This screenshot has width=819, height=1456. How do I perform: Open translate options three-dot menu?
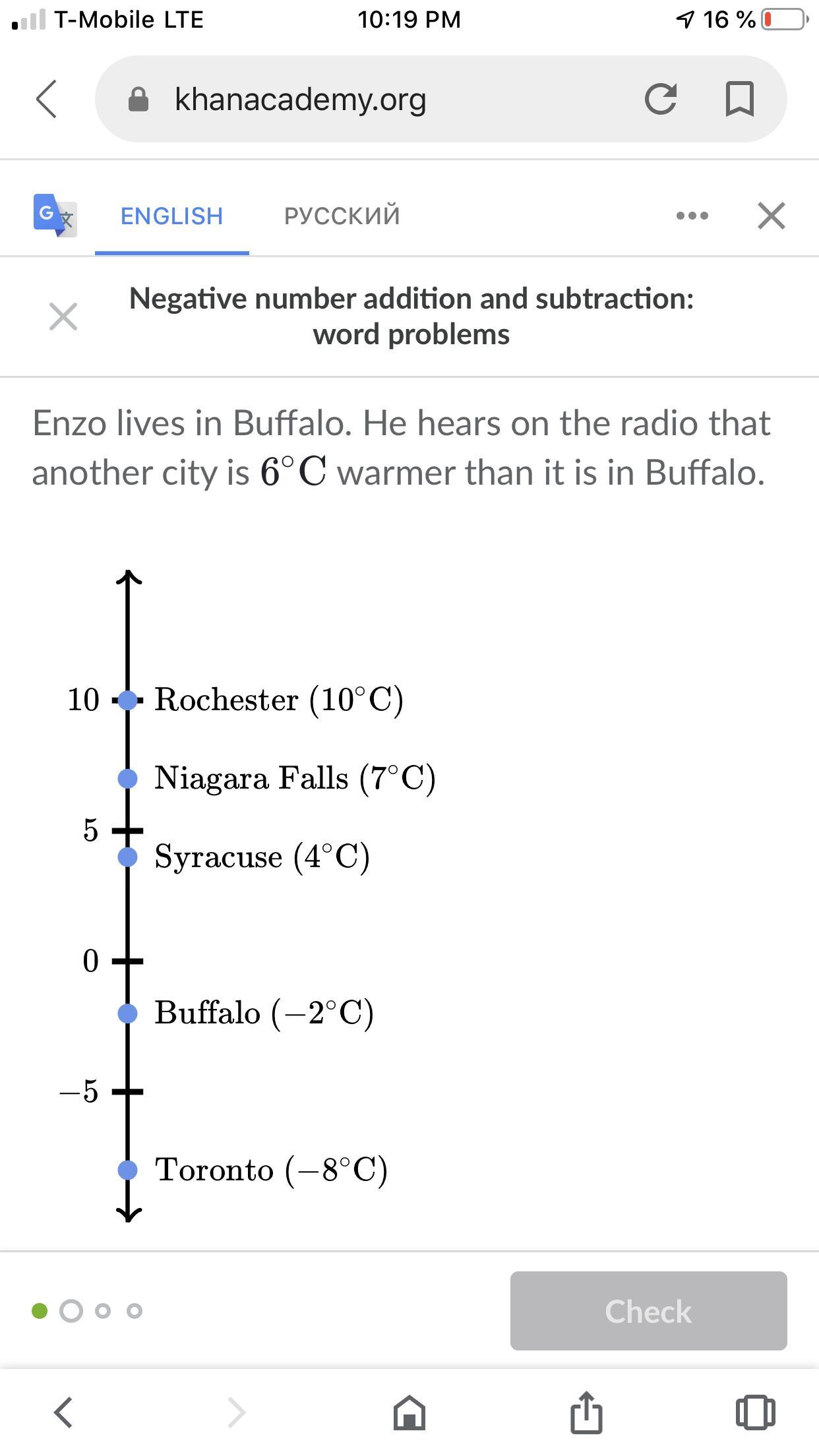tap(692, 216)
